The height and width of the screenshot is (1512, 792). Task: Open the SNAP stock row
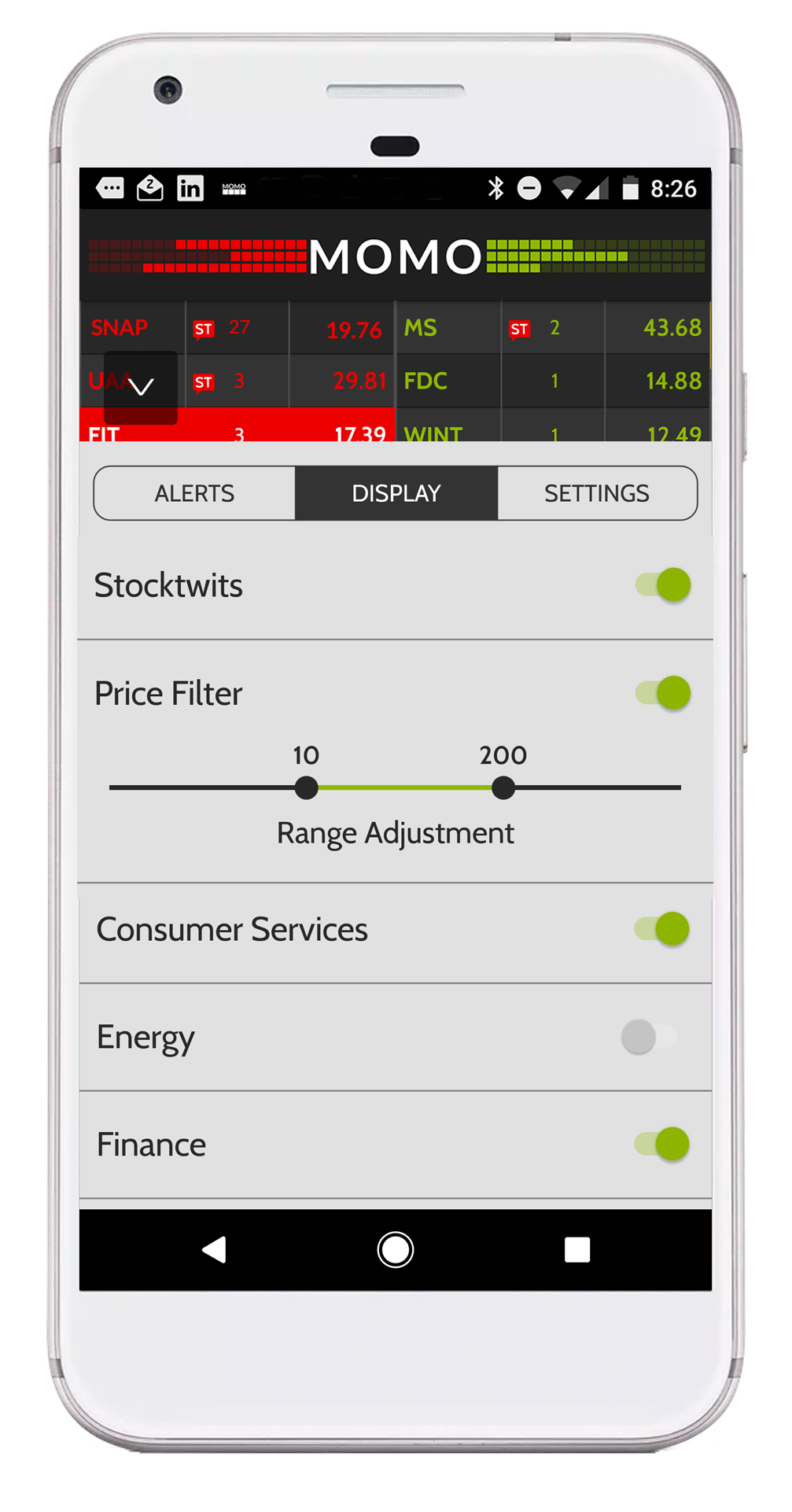236,328
